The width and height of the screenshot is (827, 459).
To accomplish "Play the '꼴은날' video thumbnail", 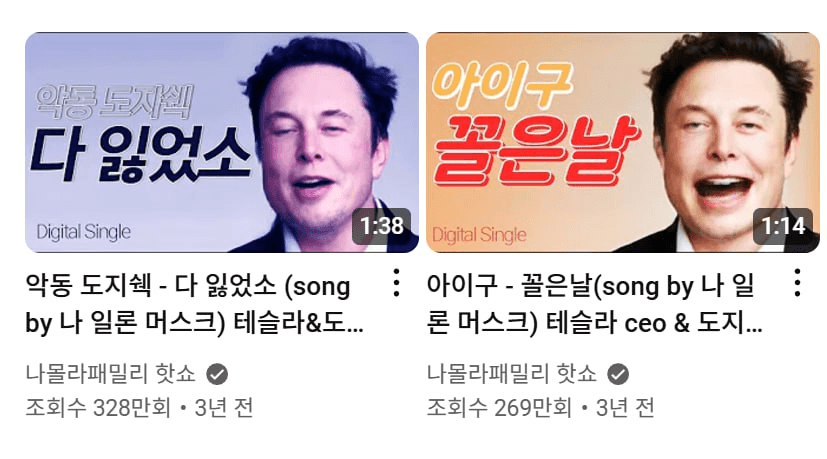I will (622, 142).
